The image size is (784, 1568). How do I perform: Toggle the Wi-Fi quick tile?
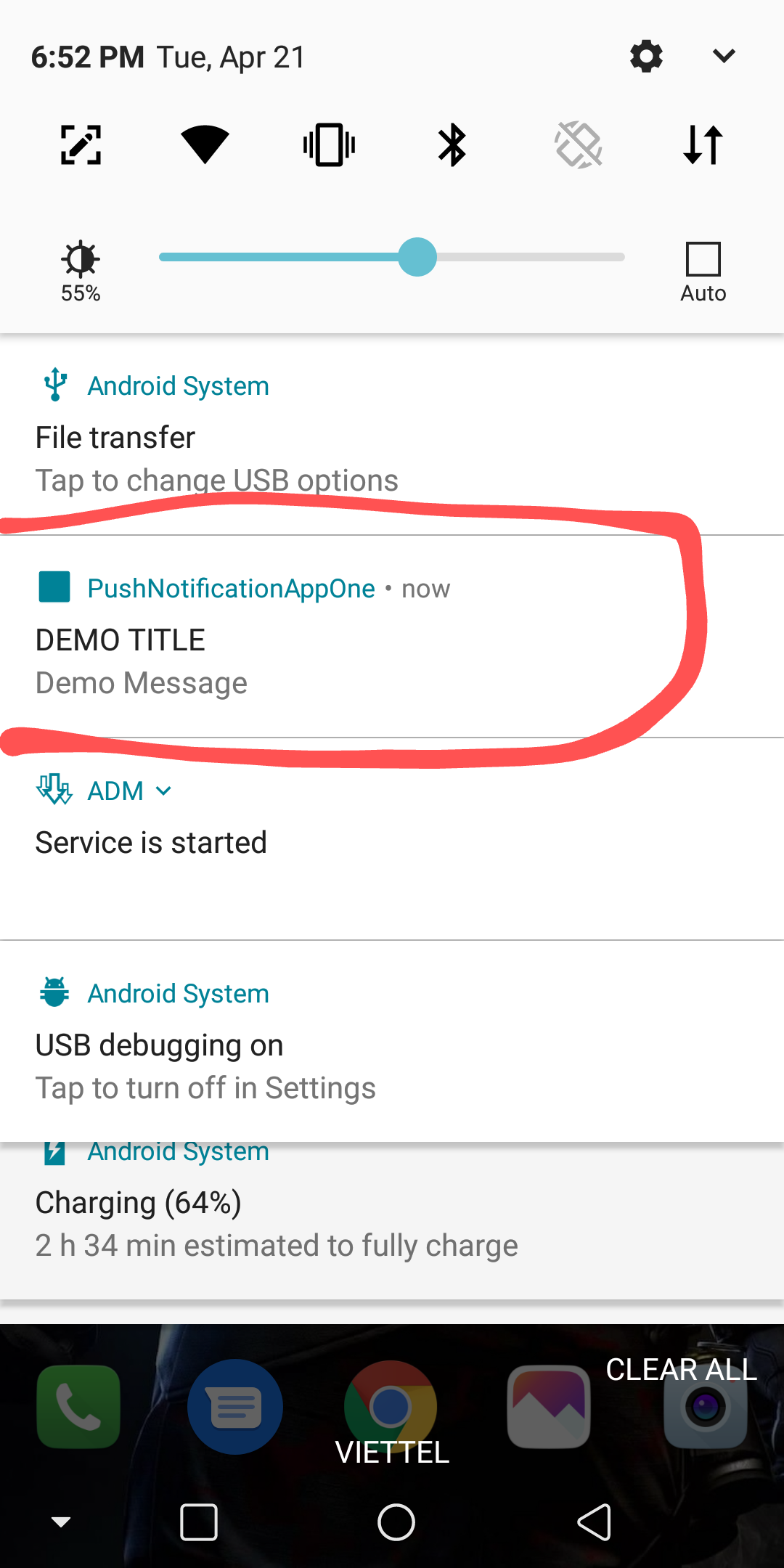pyautogui.click(x=205, y=145)
